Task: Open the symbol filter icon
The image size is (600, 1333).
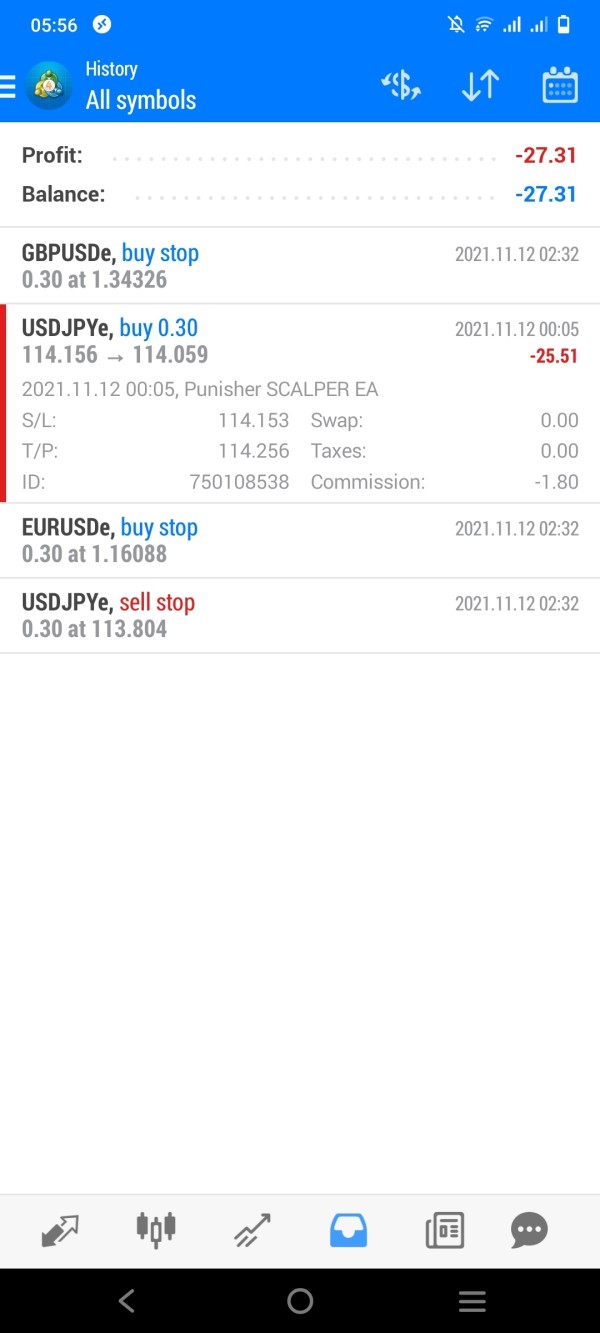Action: (x=401, y=86)
